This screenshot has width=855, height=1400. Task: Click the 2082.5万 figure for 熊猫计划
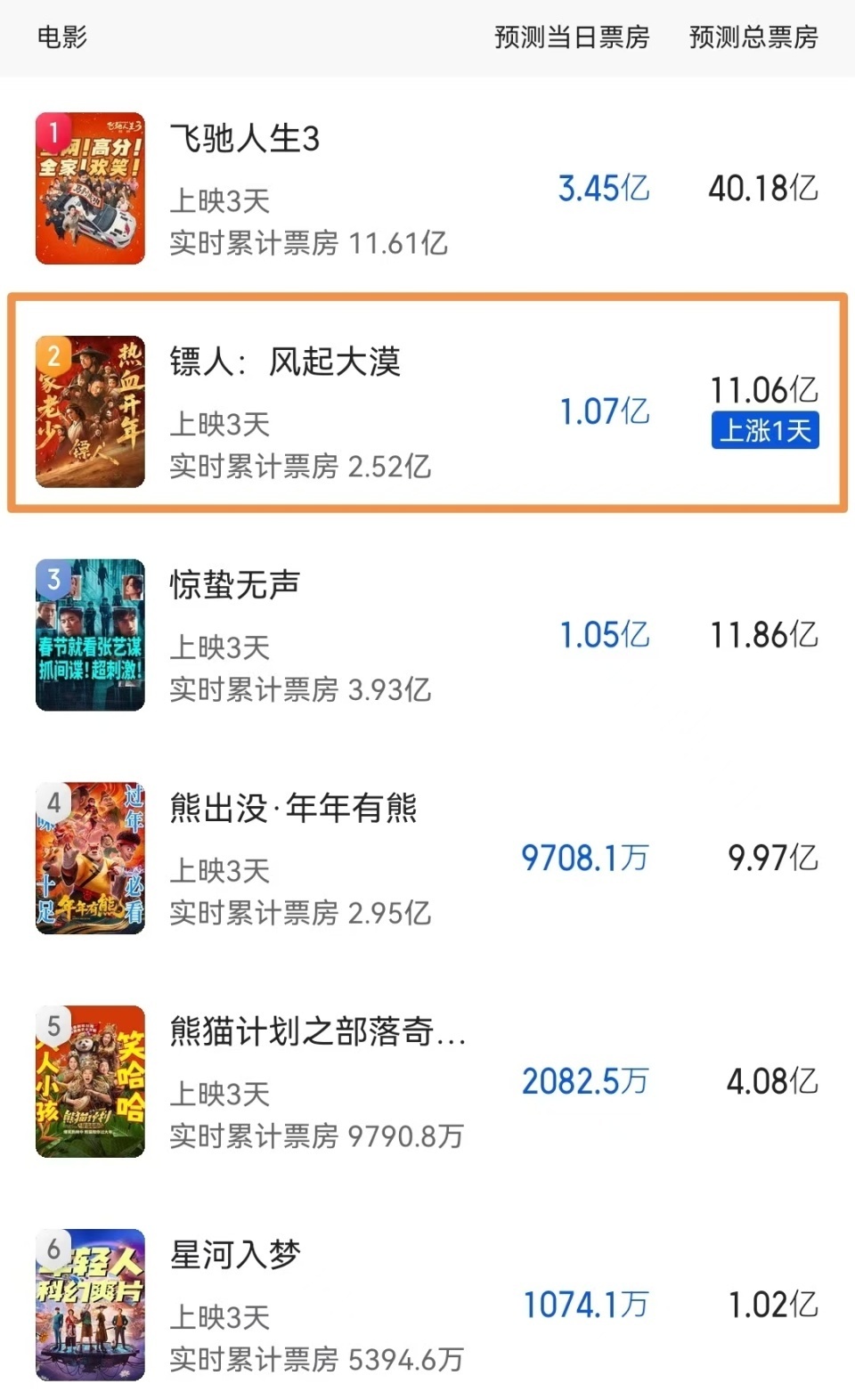[585, 1080]
